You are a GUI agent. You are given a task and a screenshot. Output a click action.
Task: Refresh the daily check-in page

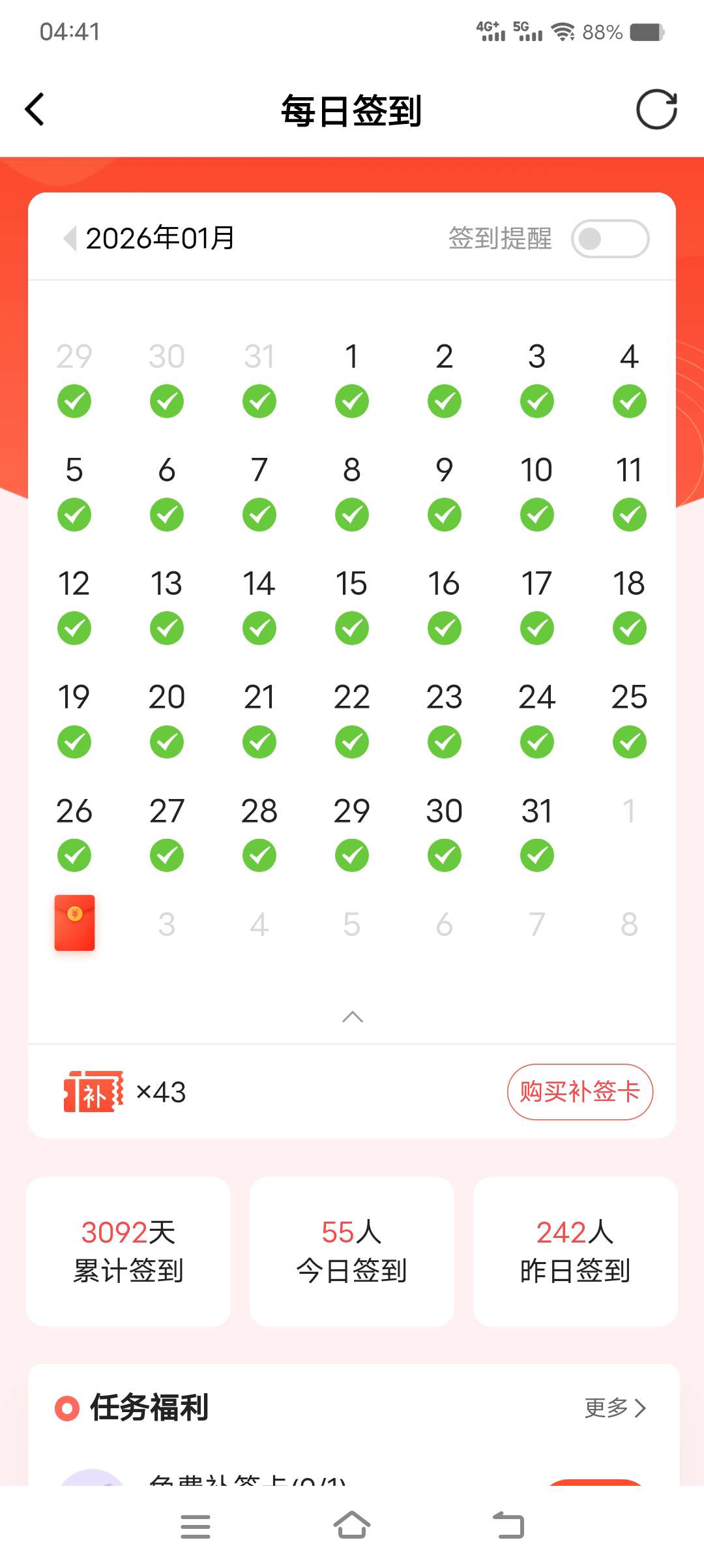pyautogui.click(x=656, y=109)
